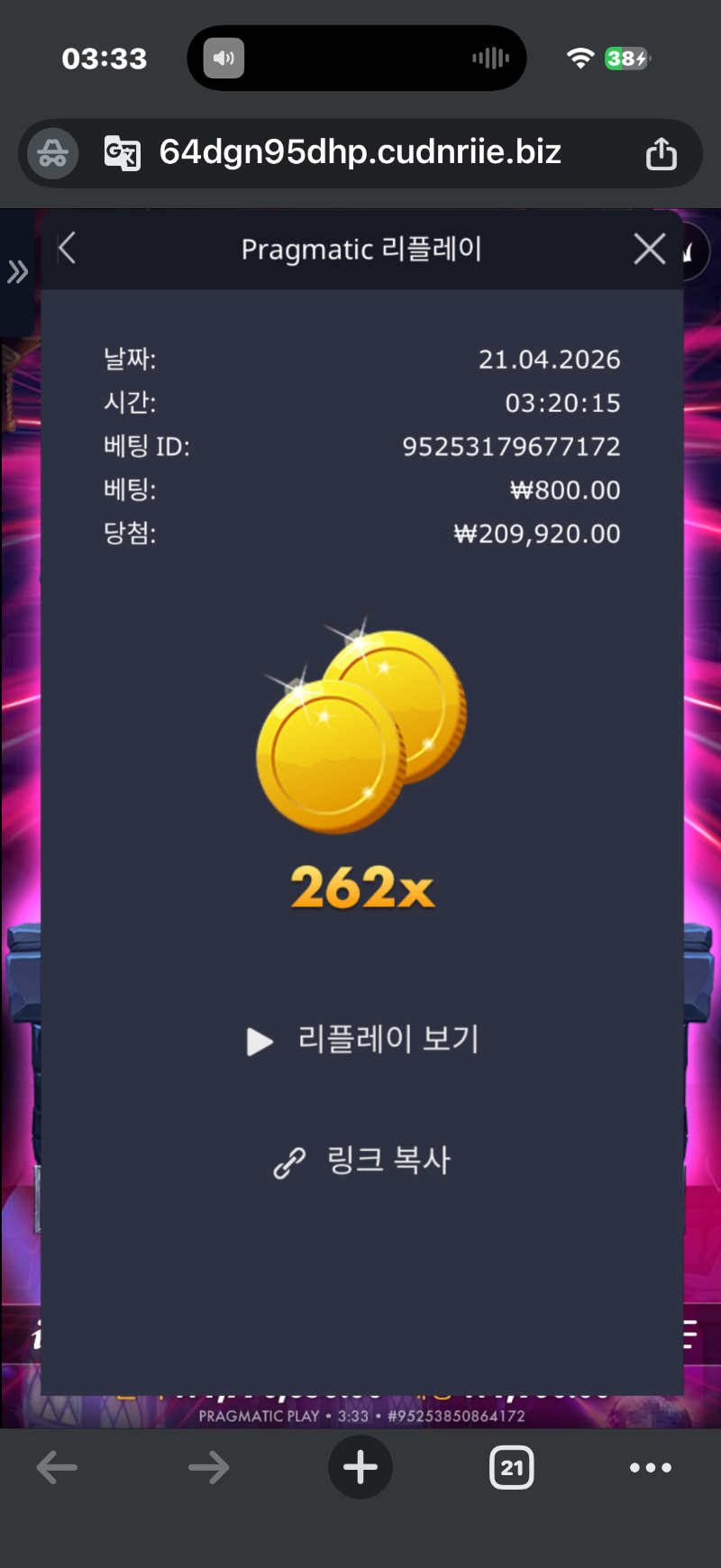This screenshot has height=1568, width=721.
Task: Go back to the previous browser page
Action: click(x=57, y=1468)
